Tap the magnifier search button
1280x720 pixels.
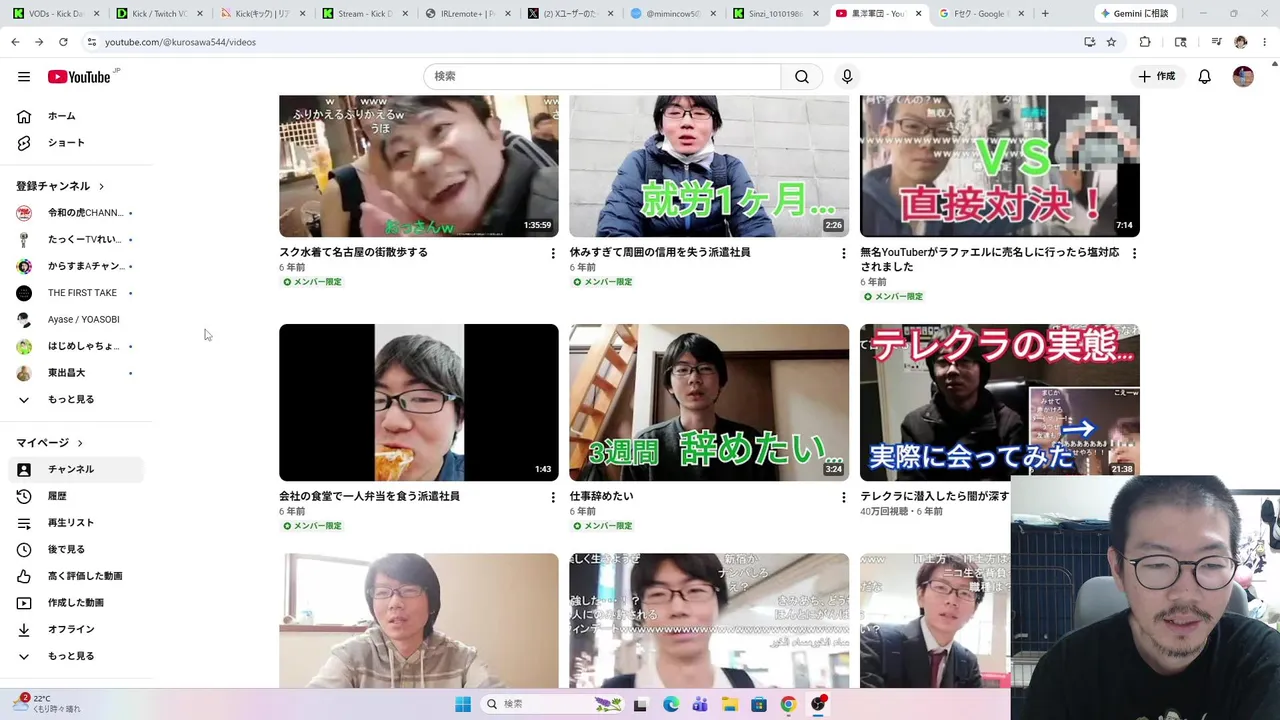point(802,76)
